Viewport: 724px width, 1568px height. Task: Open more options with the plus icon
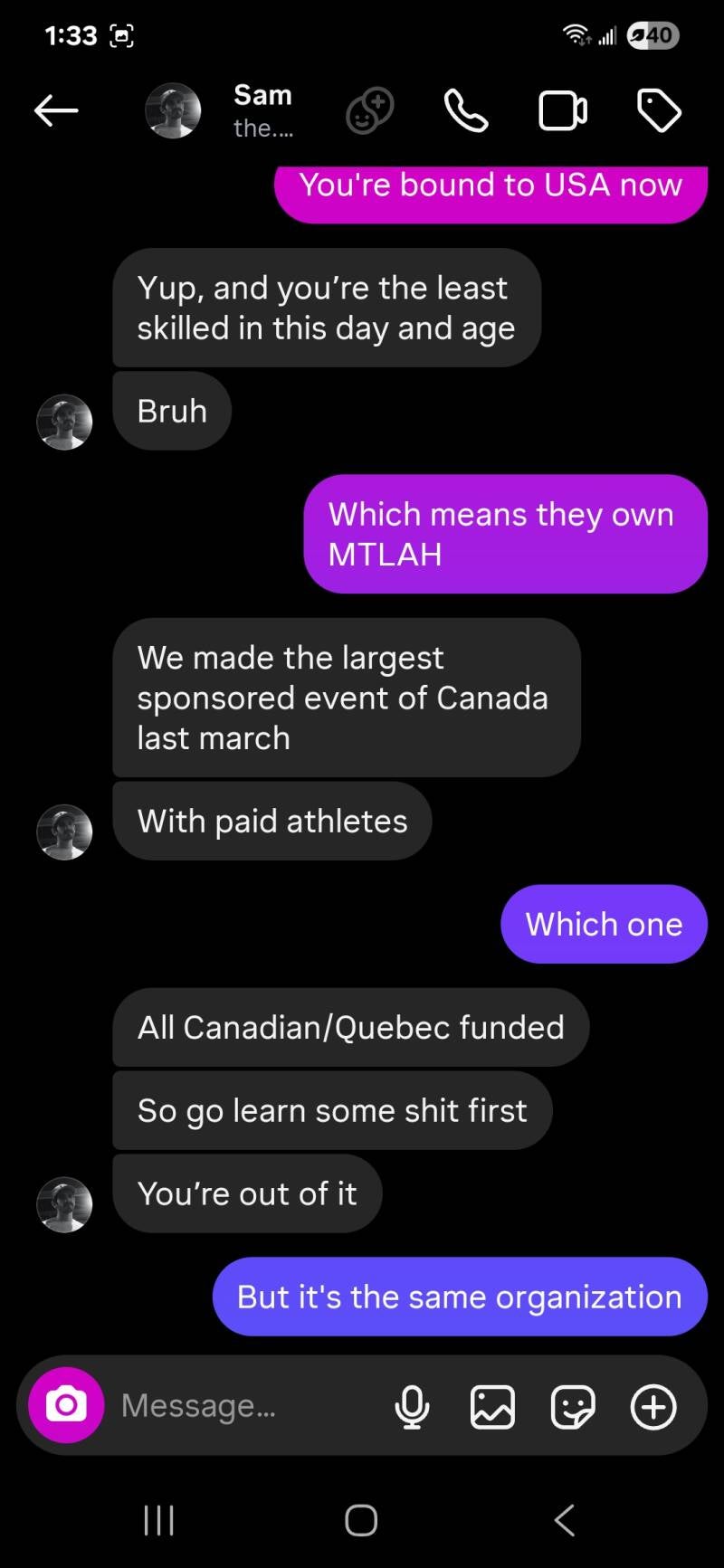(653, 1407)
